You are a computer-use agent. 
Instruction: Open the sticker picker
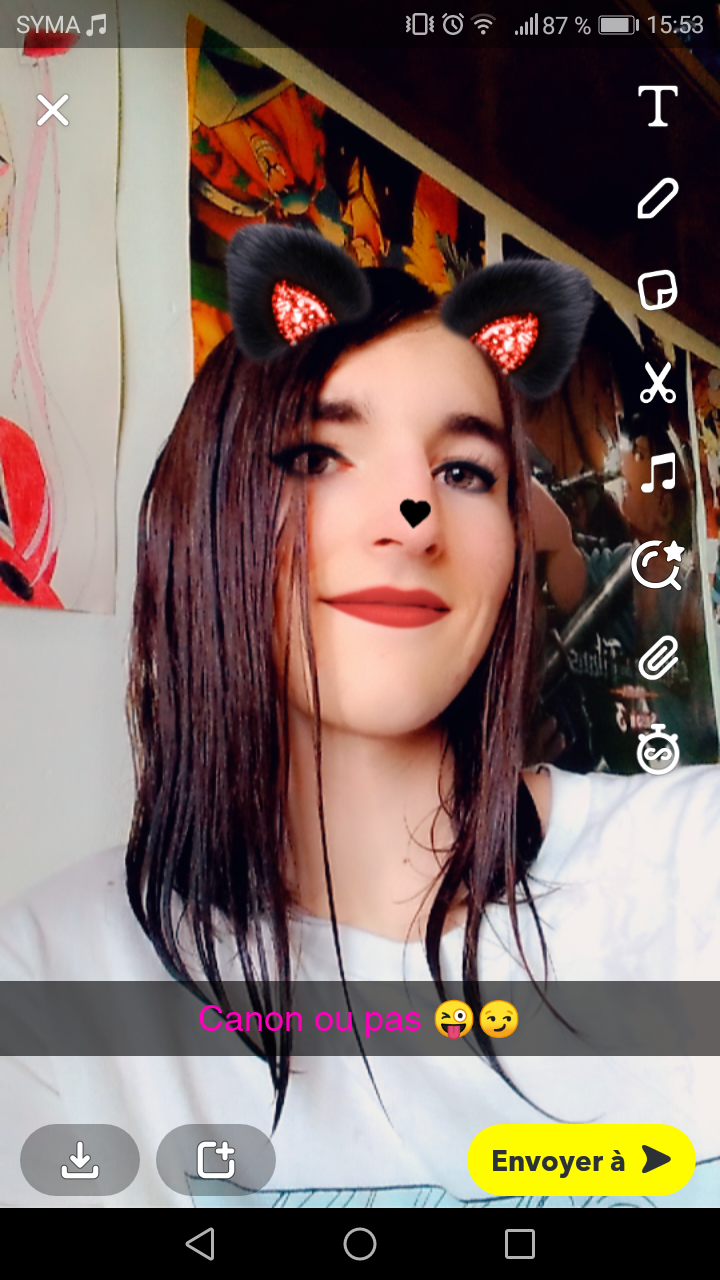tap(658, 290)
